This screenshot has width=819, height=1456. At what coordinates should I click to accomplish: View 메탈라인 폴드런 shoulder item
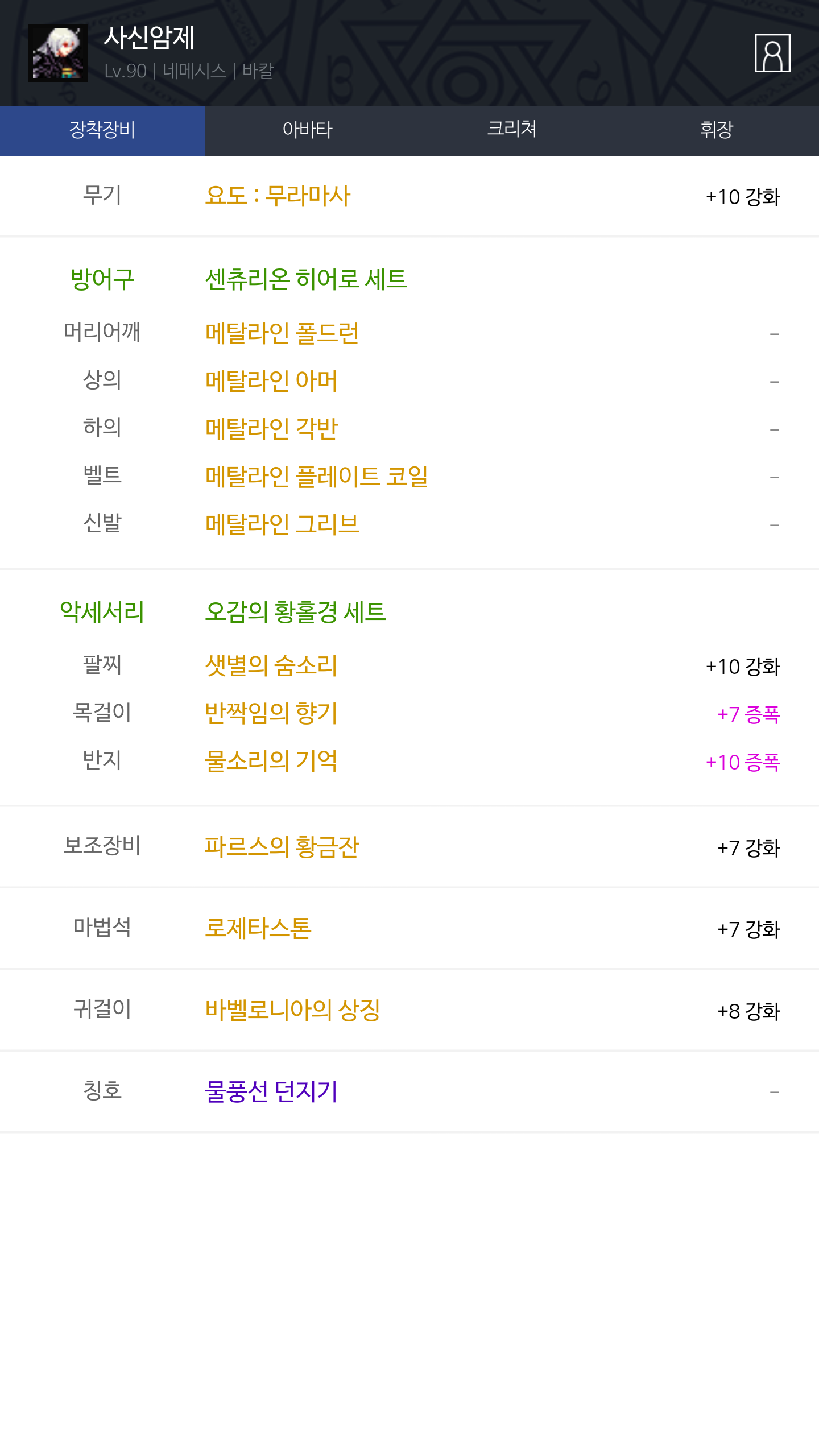(282, 333)
